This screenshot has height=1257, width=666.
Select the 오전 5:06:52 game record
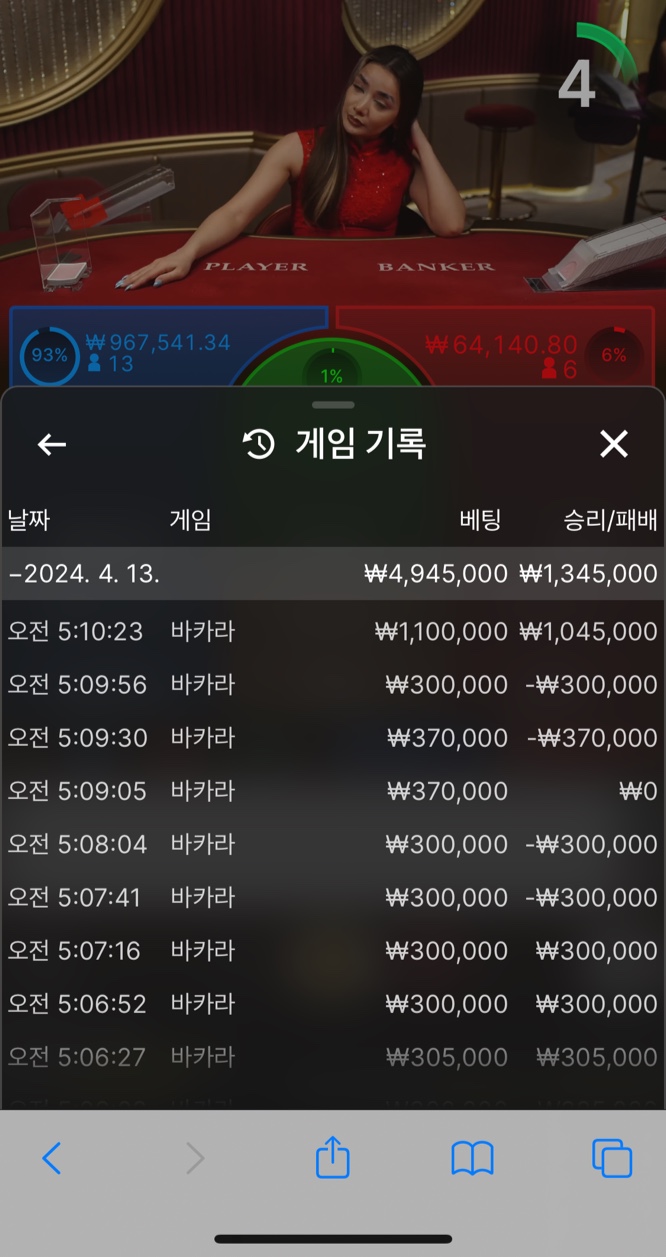tap(333, 1003)
